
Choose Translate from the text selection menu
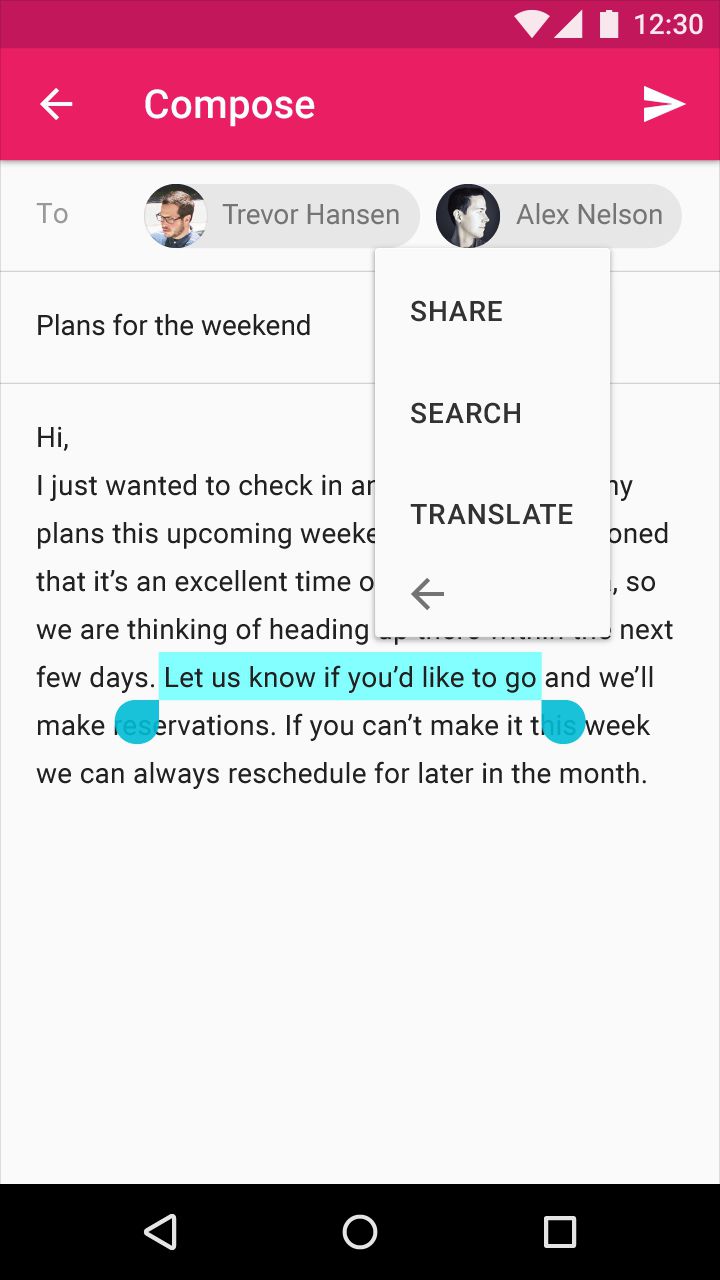point(492,514)
